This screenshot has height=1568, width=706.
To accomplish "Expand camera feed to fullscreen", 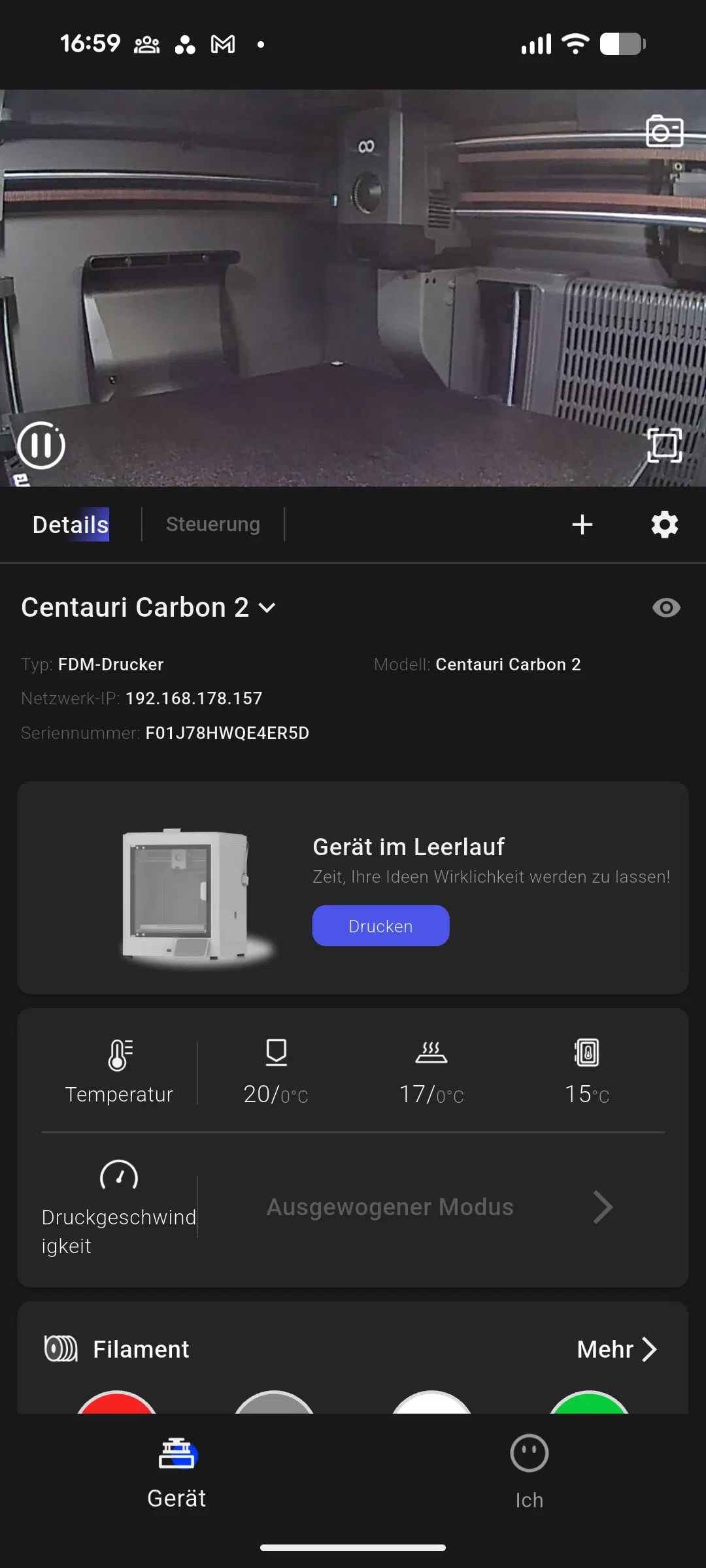I will coord(664,446).
